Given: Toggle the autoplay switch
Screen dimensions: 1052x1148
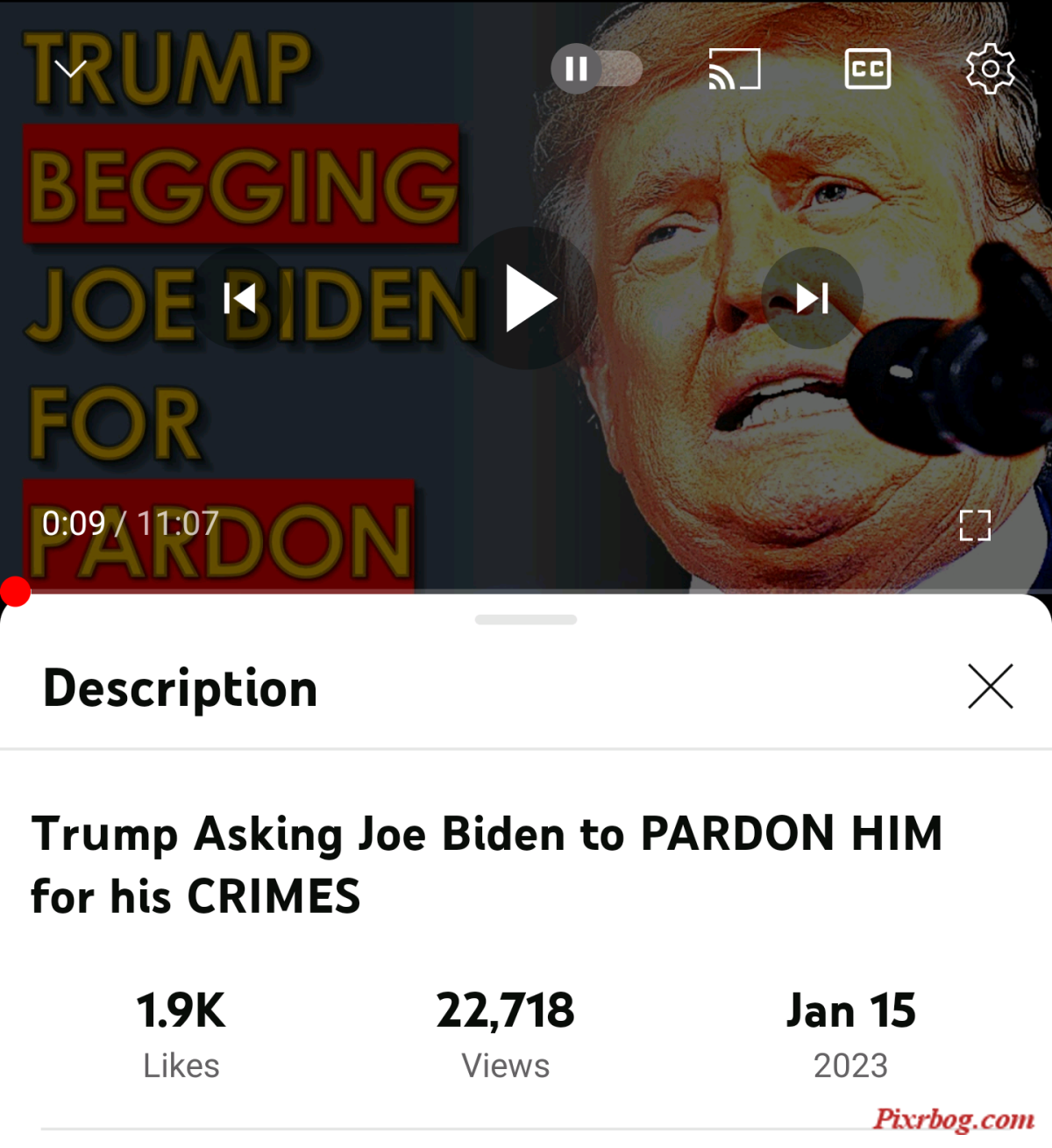Looking at the screenshot, I should (596, 68).
